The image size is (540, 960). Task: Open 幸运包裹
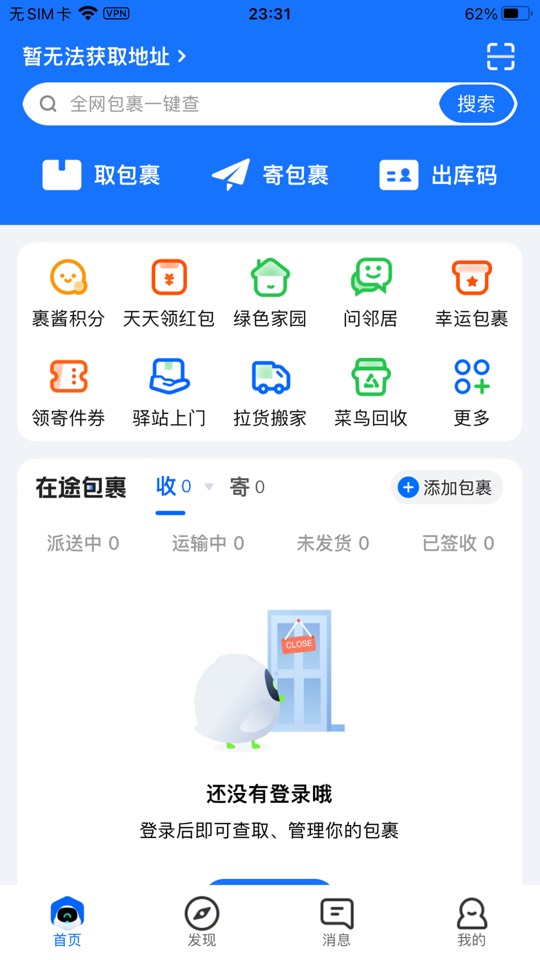(x=471, y=293)
